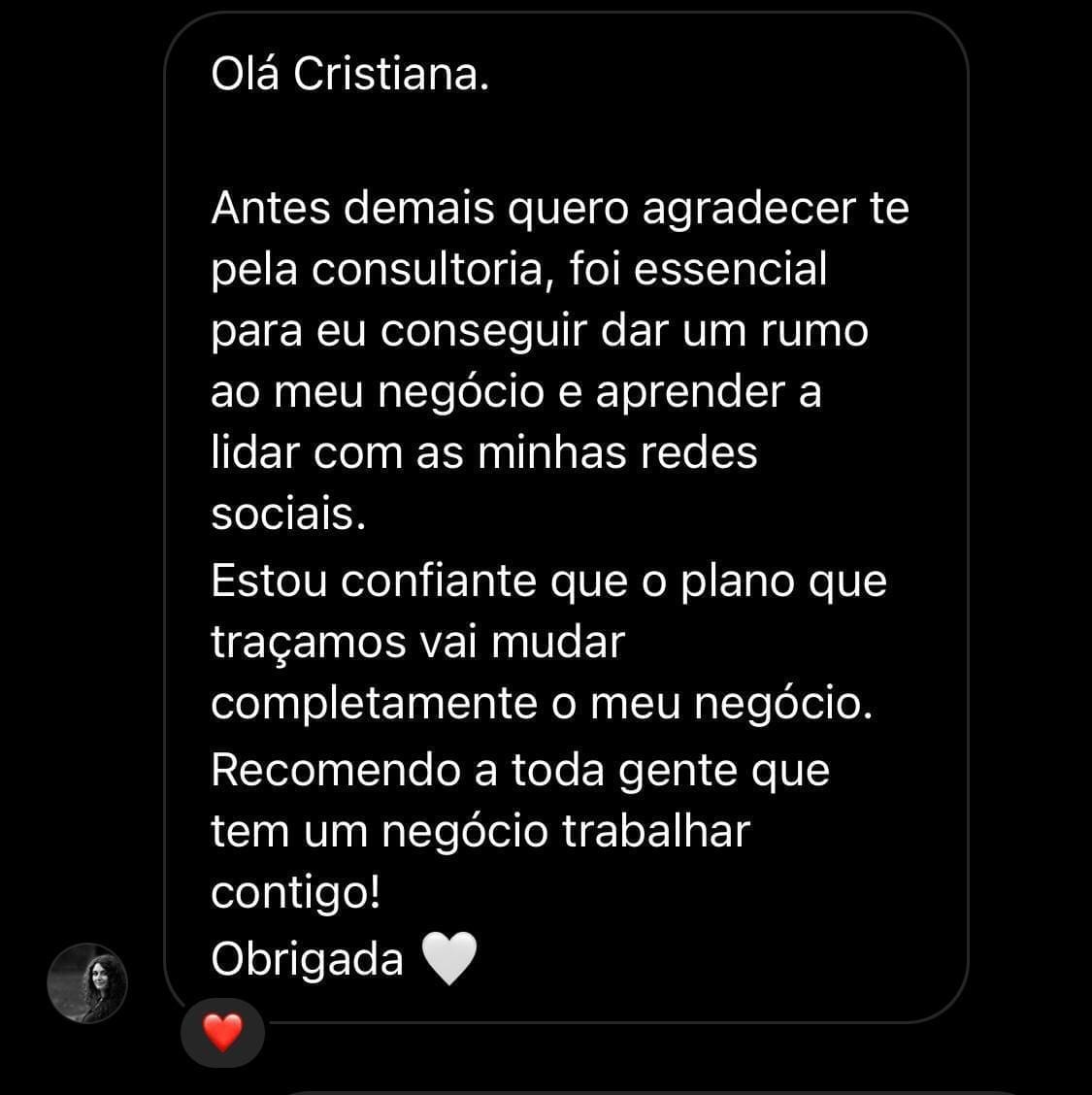
Task: Open the sender's profile picture
Action: [x=87, y=982]
